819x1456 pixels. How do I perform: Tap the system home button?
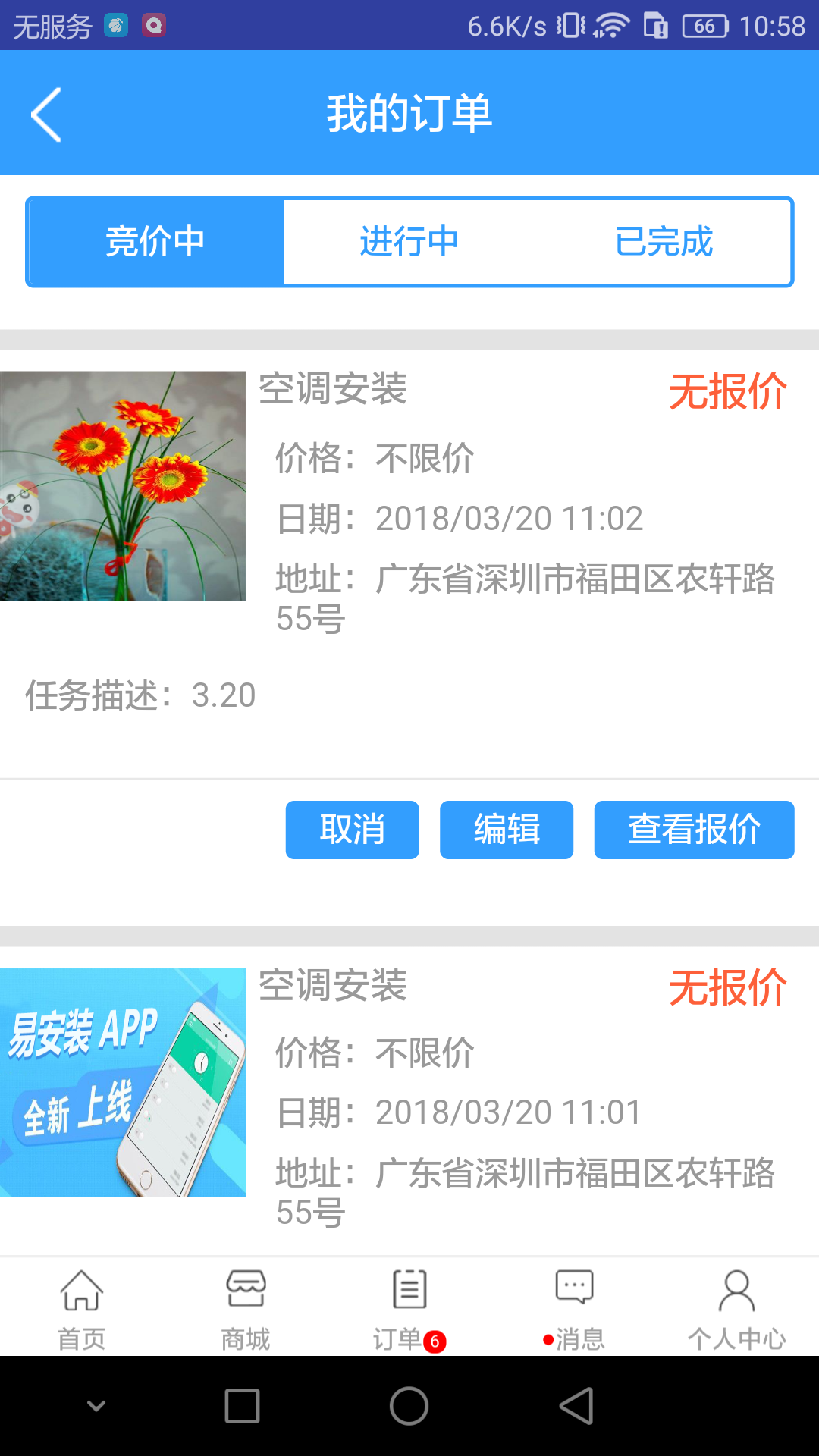click(x=409, y=1406)
